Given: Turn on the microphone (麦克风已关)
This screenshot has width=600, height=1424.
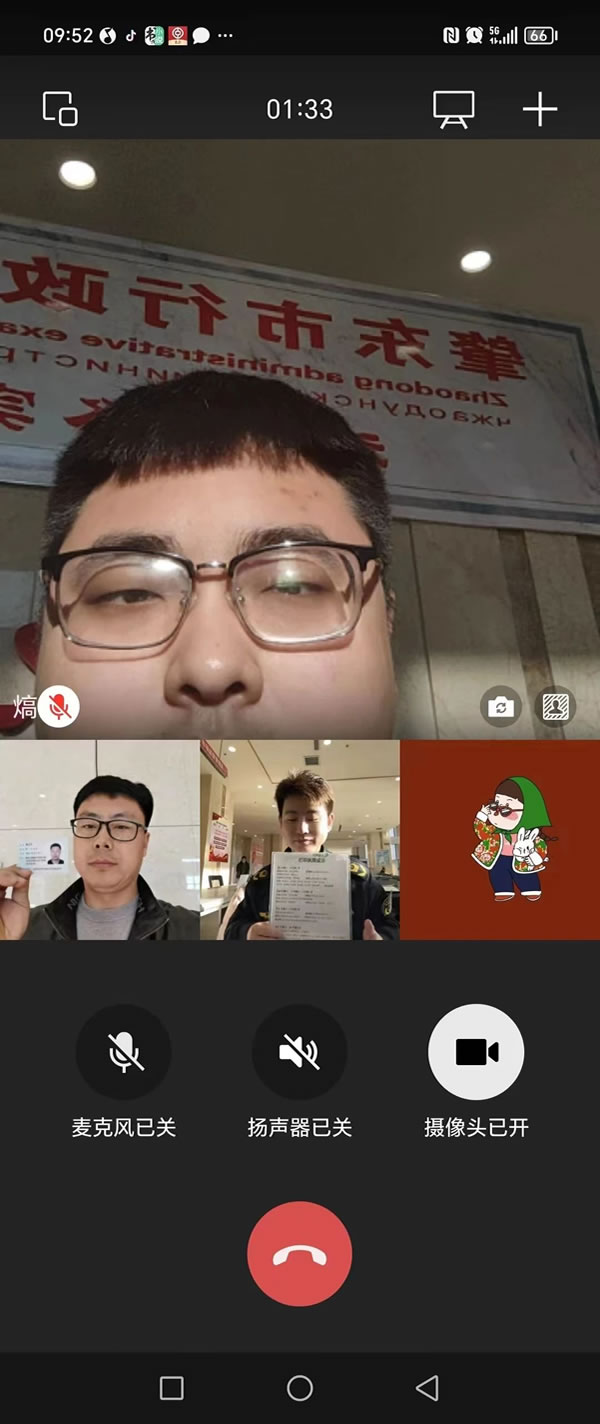Looking at the screenshot, I should pos(124,1052).
